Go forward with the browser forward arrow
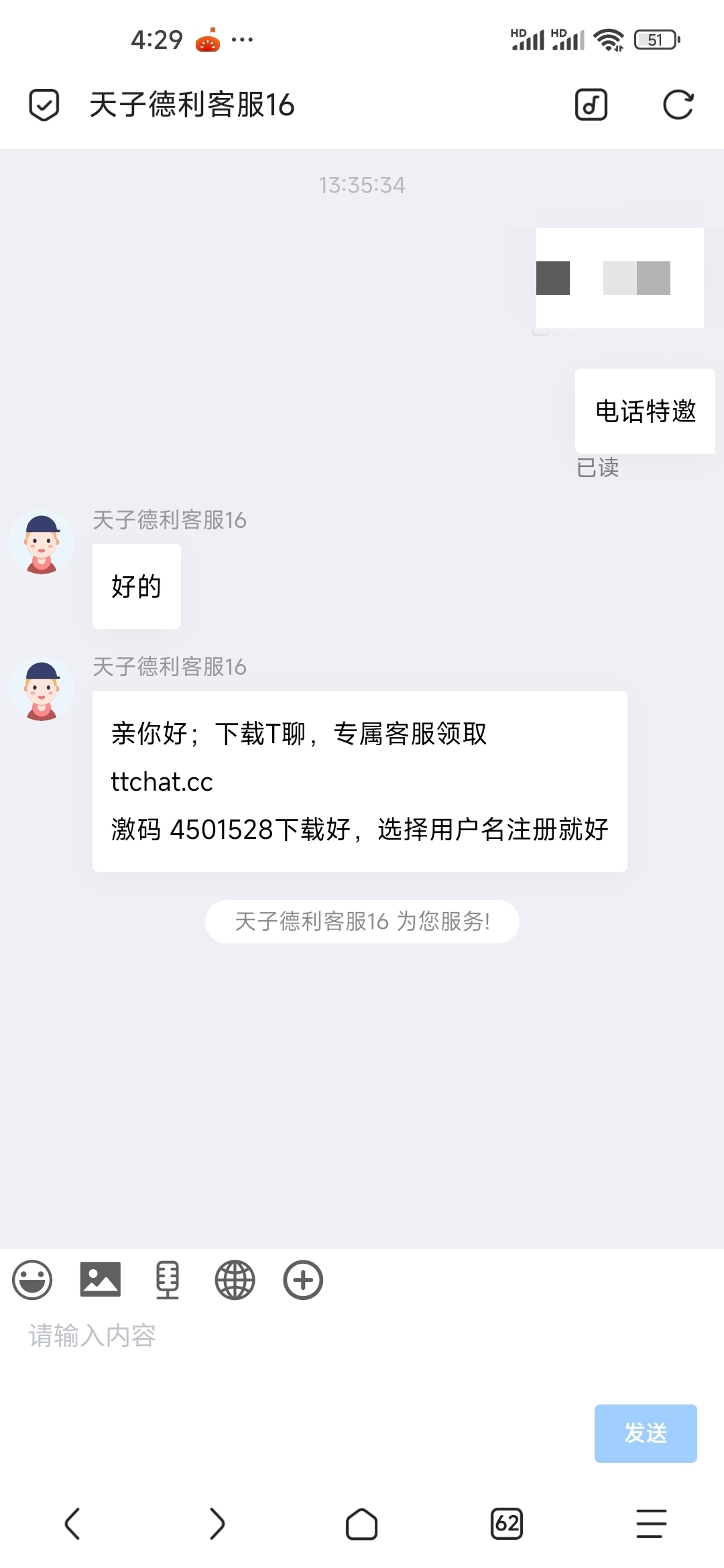The width and height of the screenshot is (724, 1568). 217,1524
